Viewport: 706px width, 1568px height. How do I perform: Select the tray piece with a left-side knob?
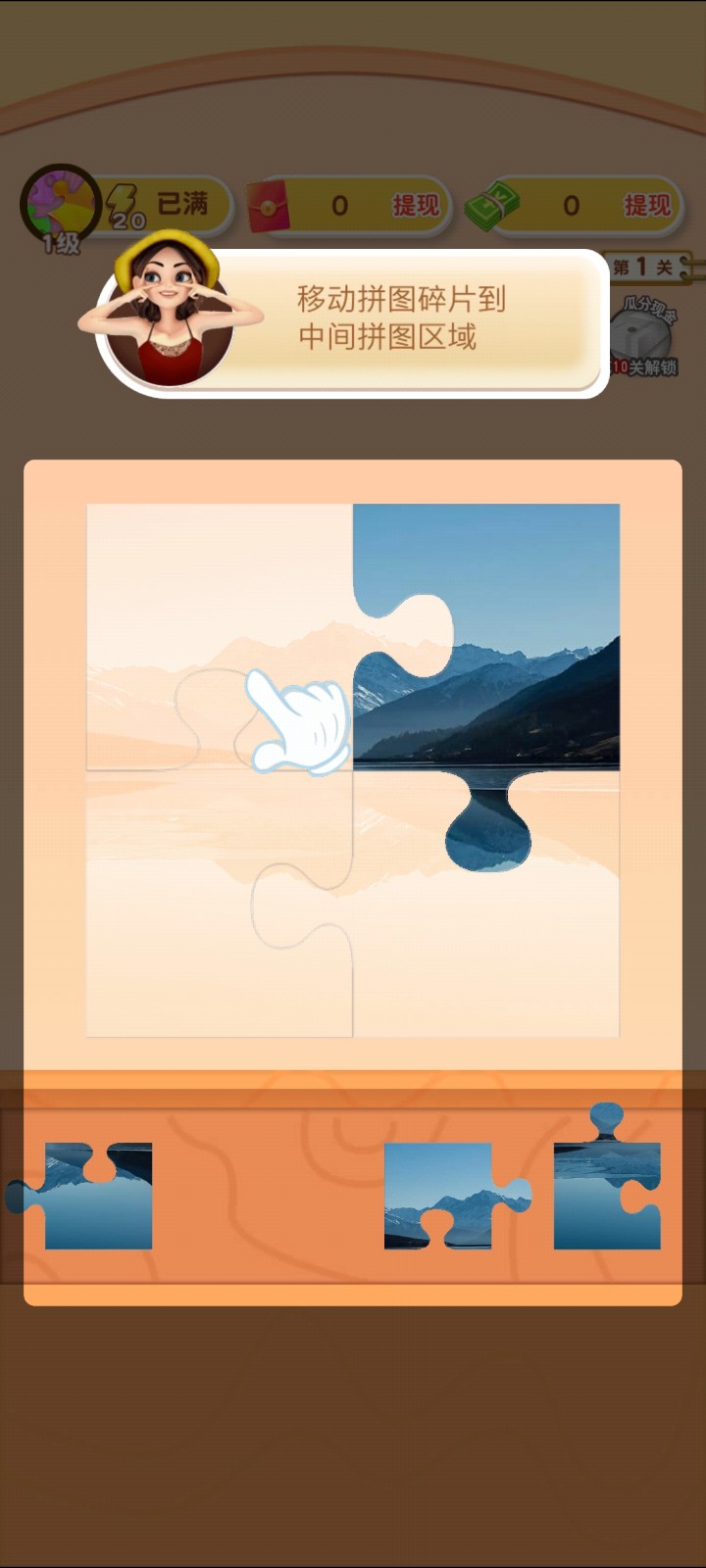point(93,1196)
